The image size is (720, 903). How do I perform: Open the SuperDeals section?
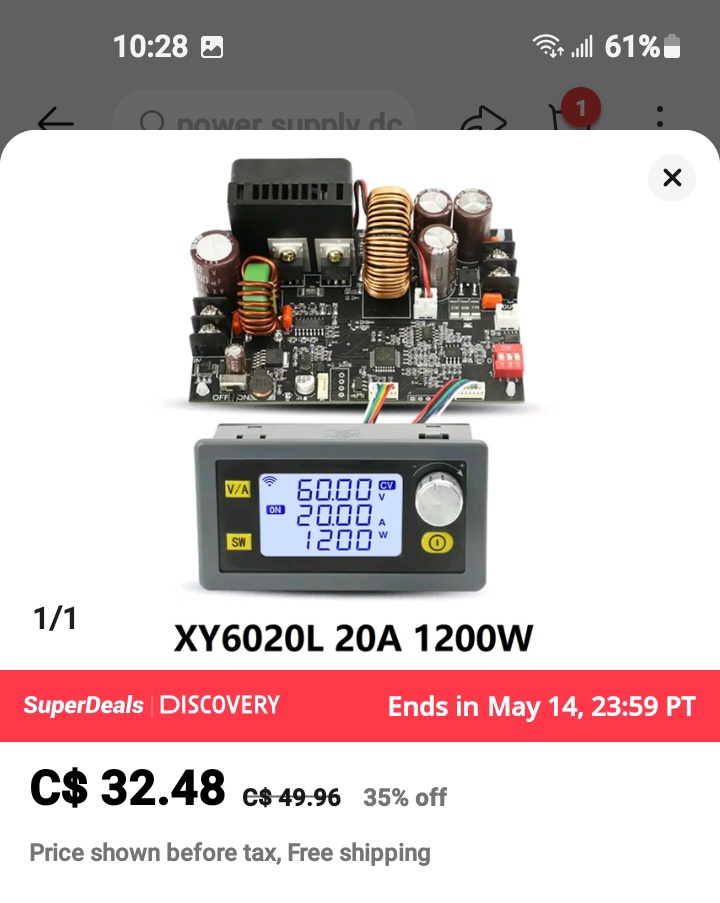[85, 705]
